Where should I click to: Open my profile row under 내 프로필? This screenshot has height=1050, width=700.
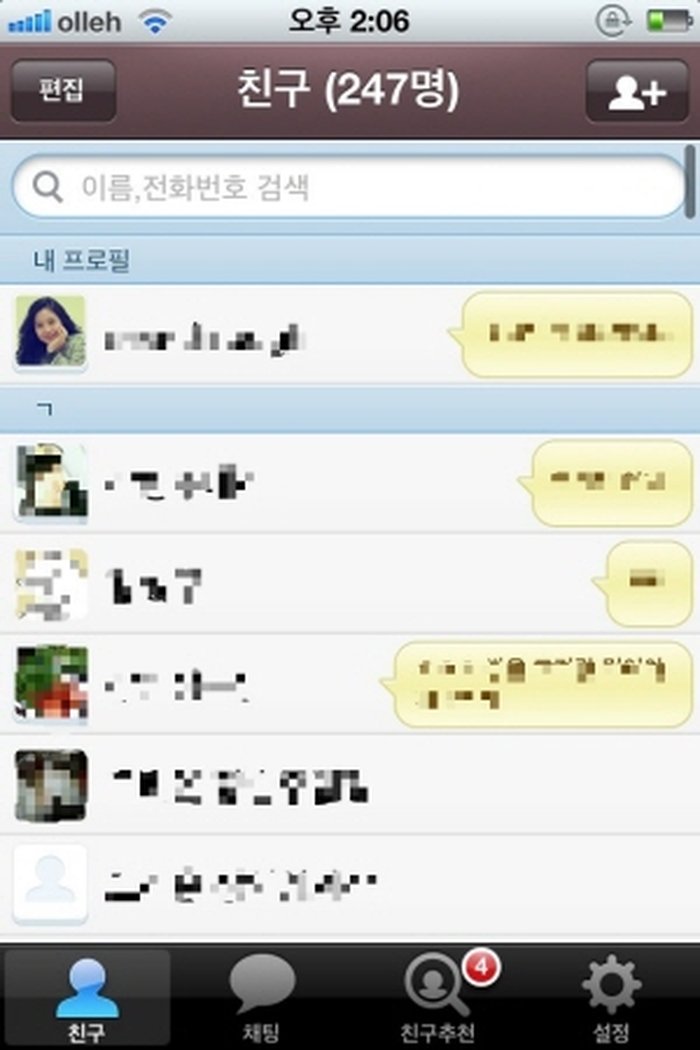pos(230,335)
